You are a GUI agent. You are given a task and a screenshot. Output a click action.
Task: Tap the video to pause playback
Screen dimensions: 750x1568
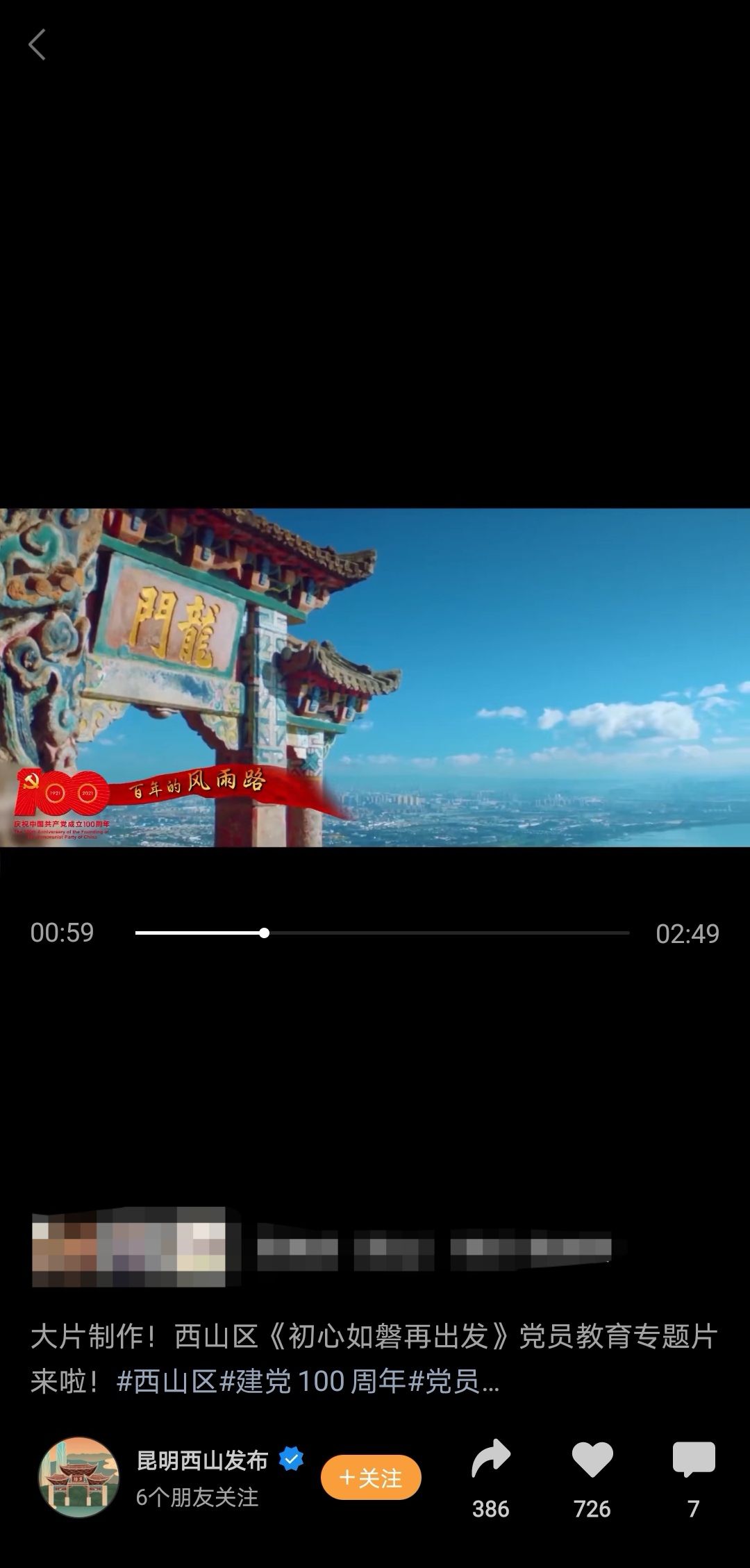[x=375, y=677]
